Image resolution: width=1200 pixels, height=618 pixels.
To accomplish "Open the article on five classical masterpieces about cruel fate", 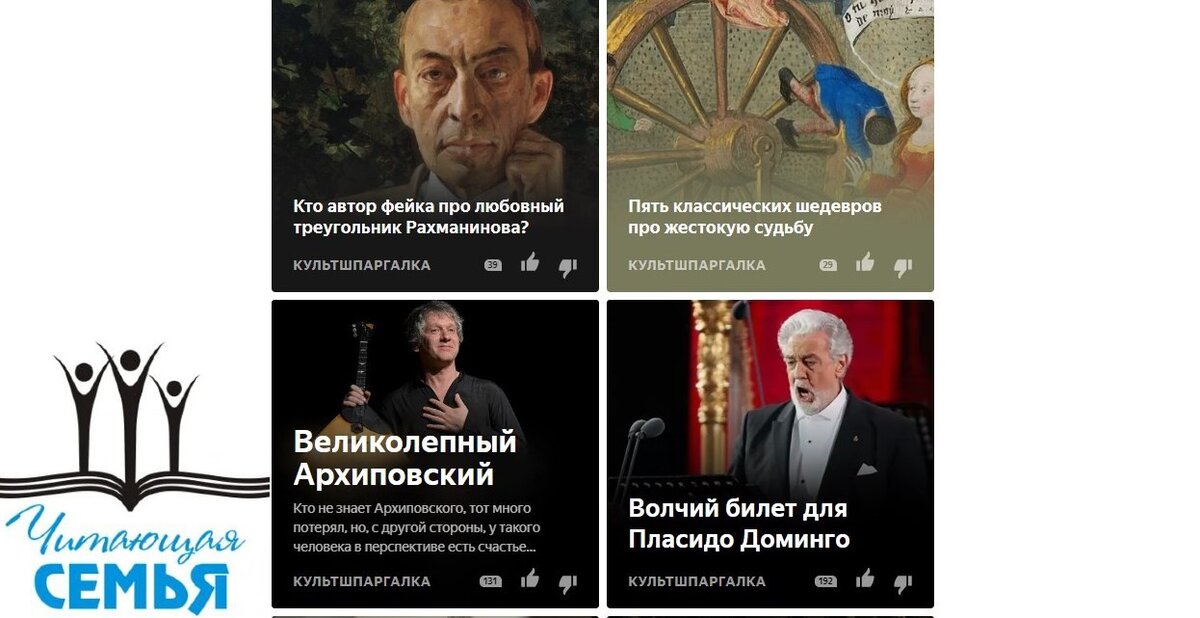I will pos(754,217).
